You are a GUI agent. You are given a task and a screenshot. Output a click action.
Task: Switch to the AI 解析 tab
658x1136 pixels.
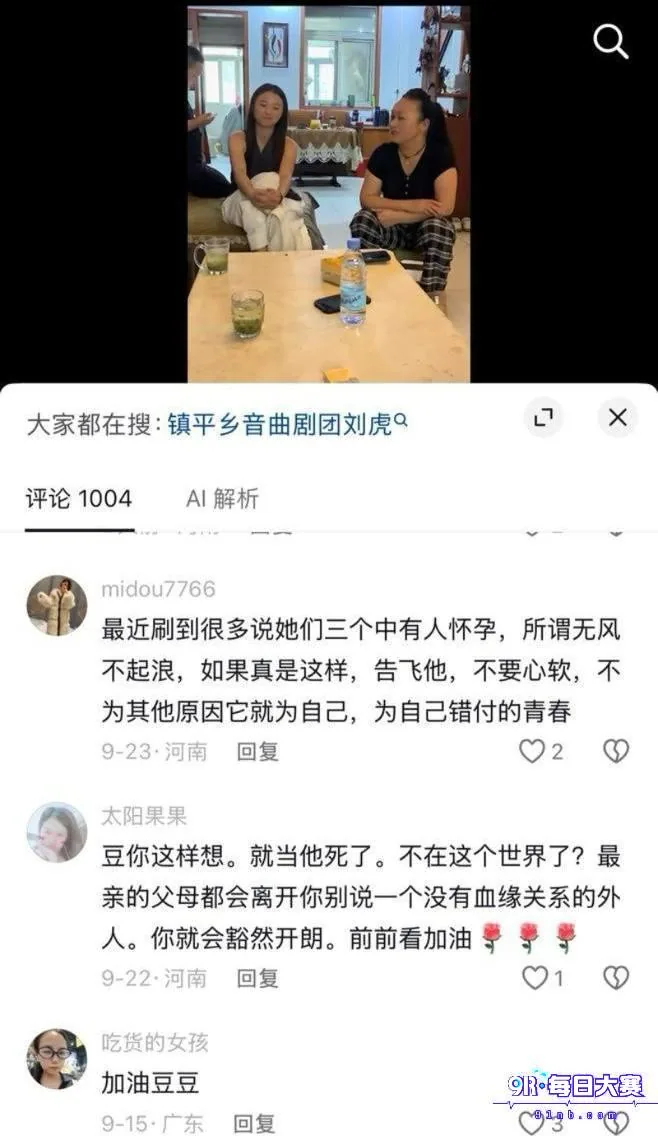pyautogui.click(x=222, y=498)
